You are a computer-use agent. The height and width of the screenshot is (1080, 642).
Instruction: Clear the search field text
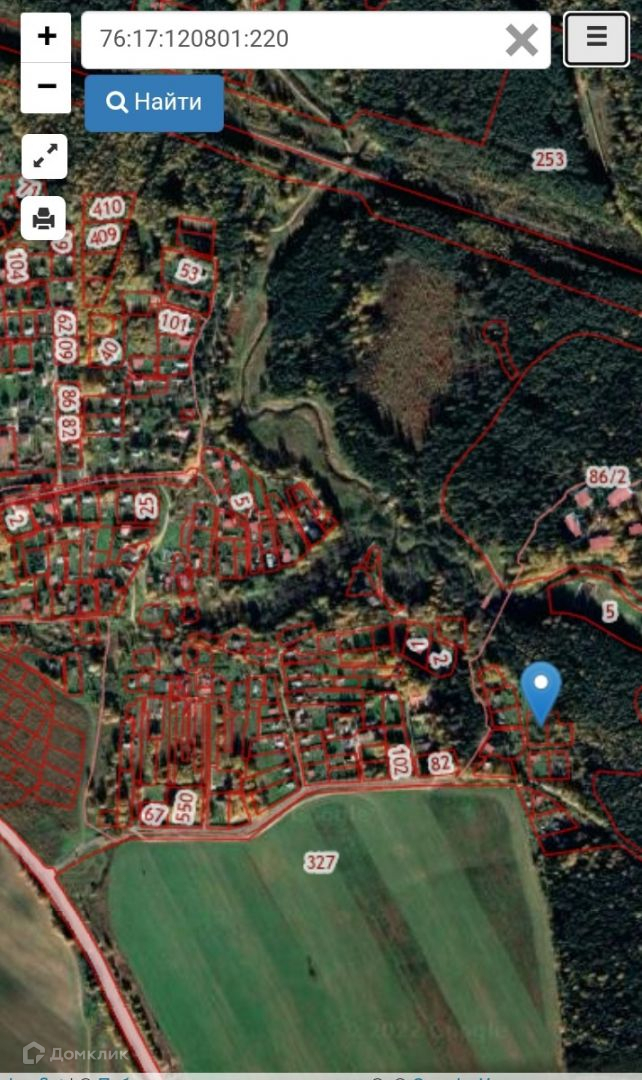point(521,39)
